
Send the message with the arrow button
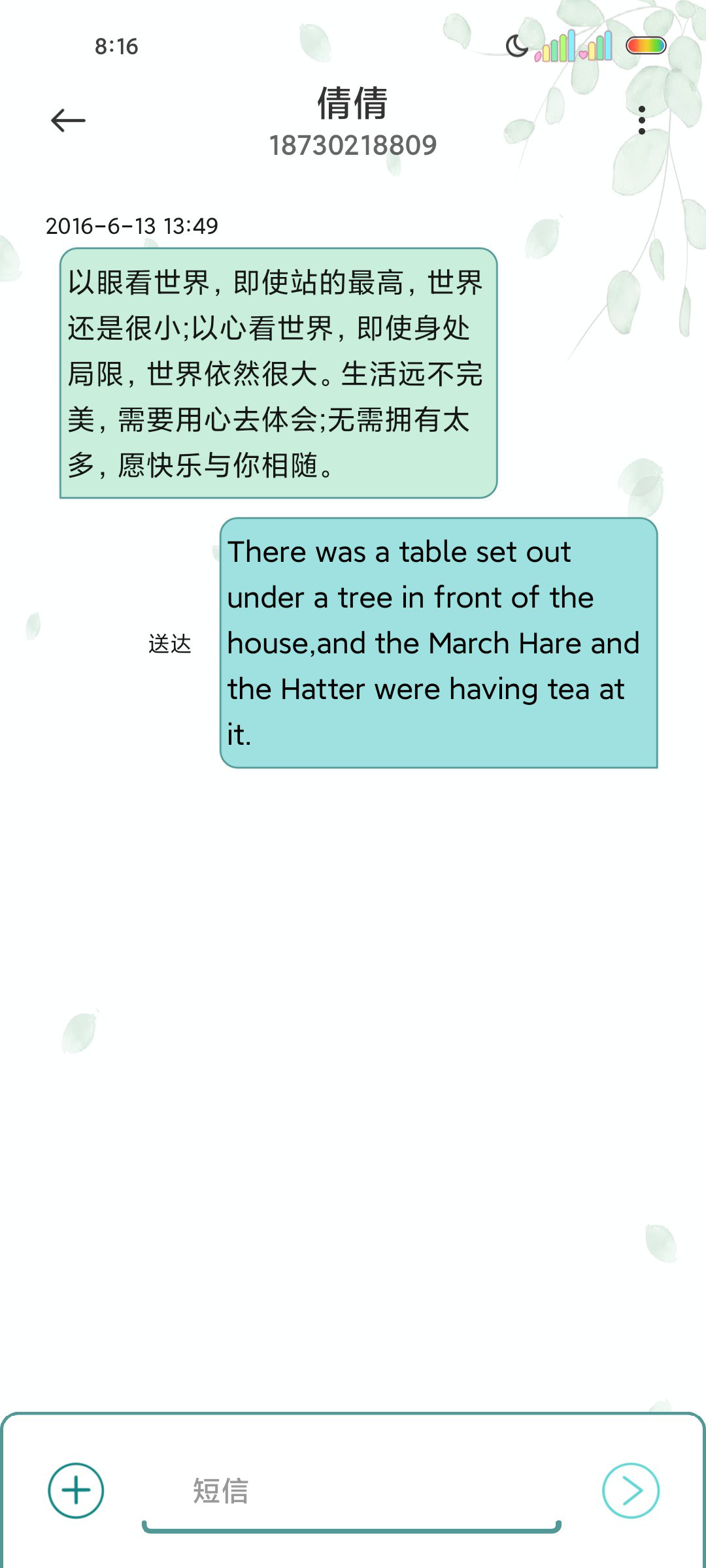(x=631, y=1490)
